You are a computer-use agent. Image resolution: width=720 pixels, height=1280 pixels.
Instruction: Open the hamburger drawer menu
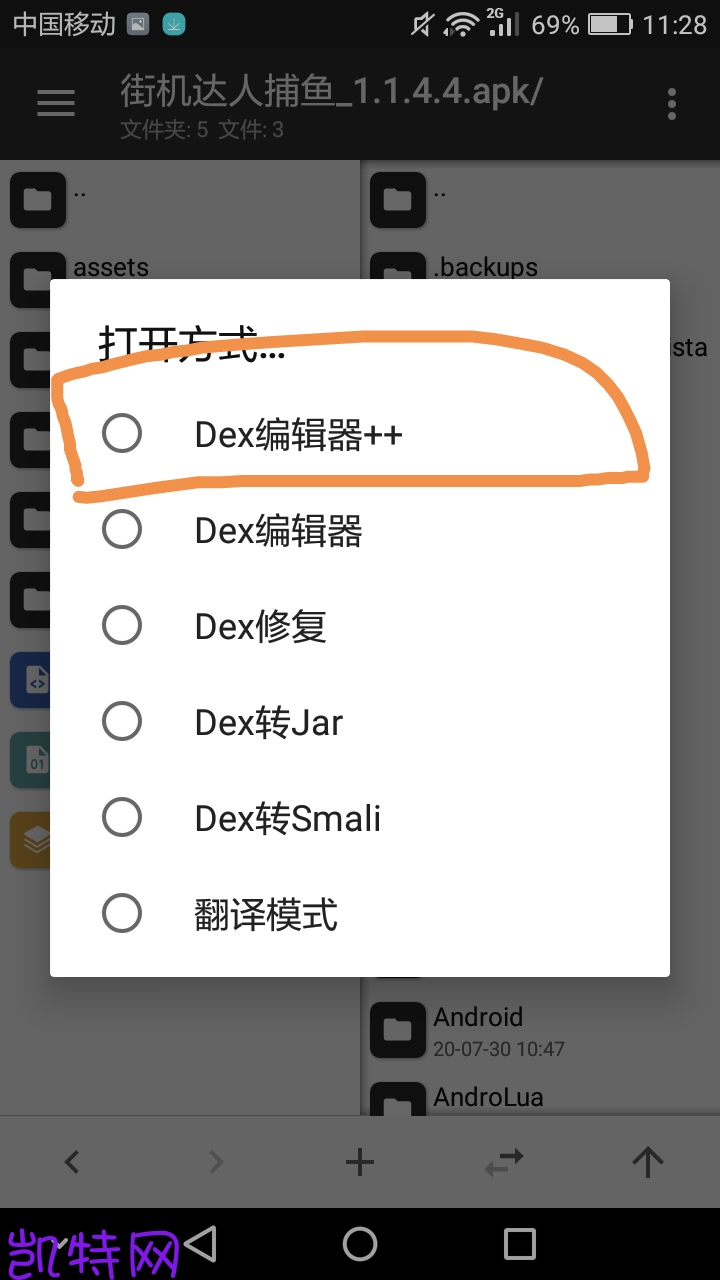[x=56, y=103]
